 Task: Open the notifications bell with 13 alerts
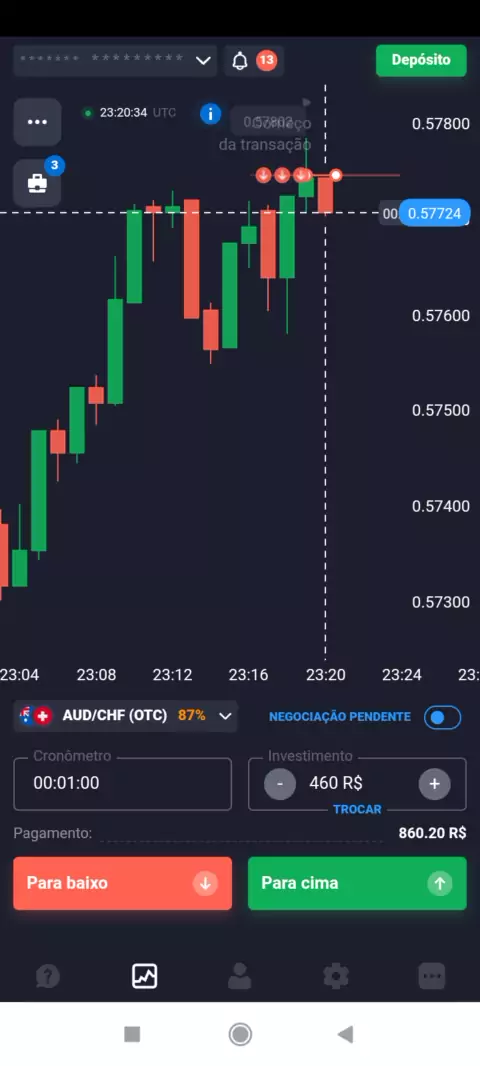pos(254,61)
